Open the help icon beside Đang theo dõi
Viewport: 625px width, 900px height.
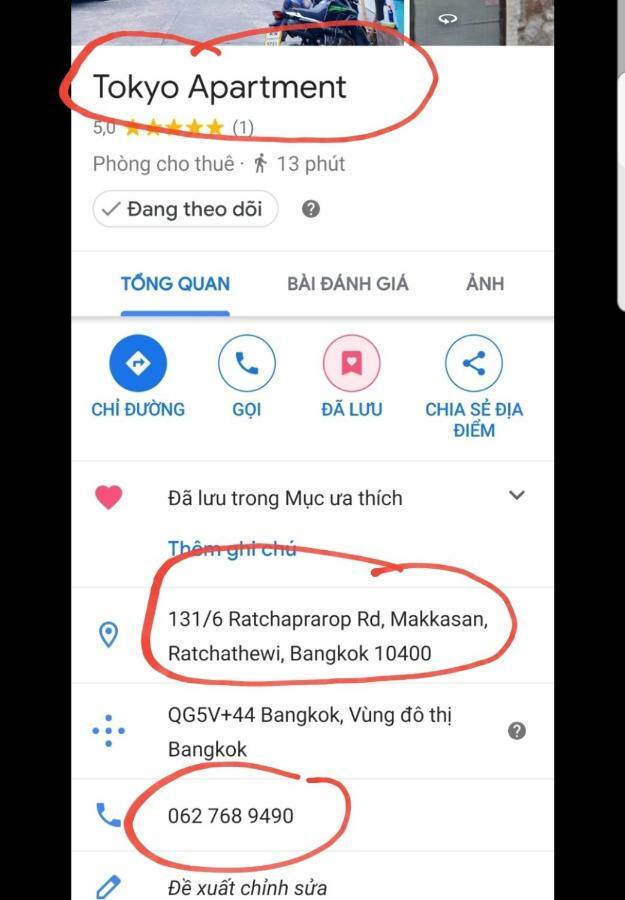(311, 210)
